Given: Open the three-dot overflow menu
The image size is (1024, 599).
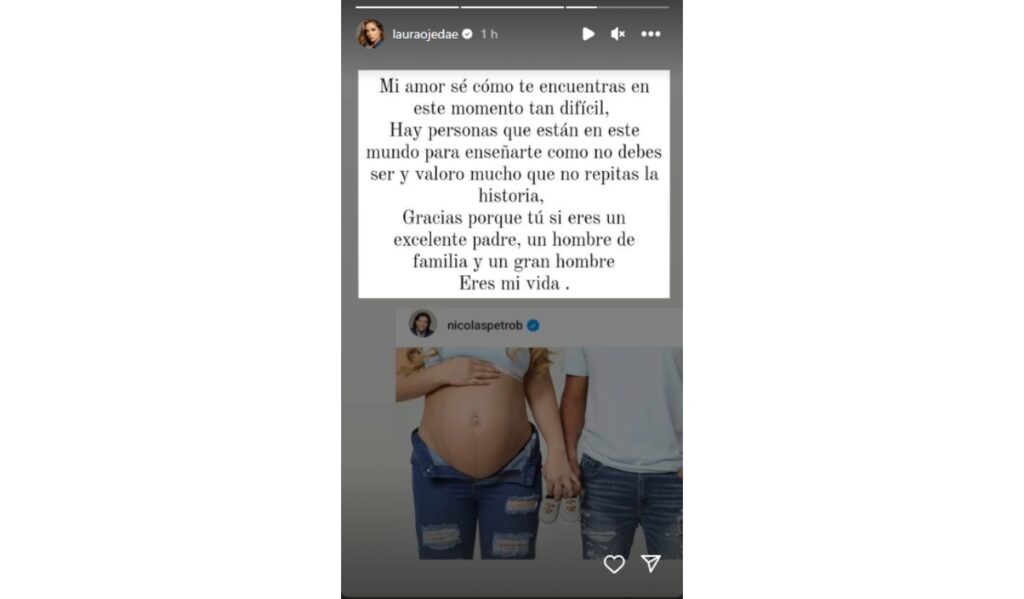Looking at the screenshot, I should (651, 34).
